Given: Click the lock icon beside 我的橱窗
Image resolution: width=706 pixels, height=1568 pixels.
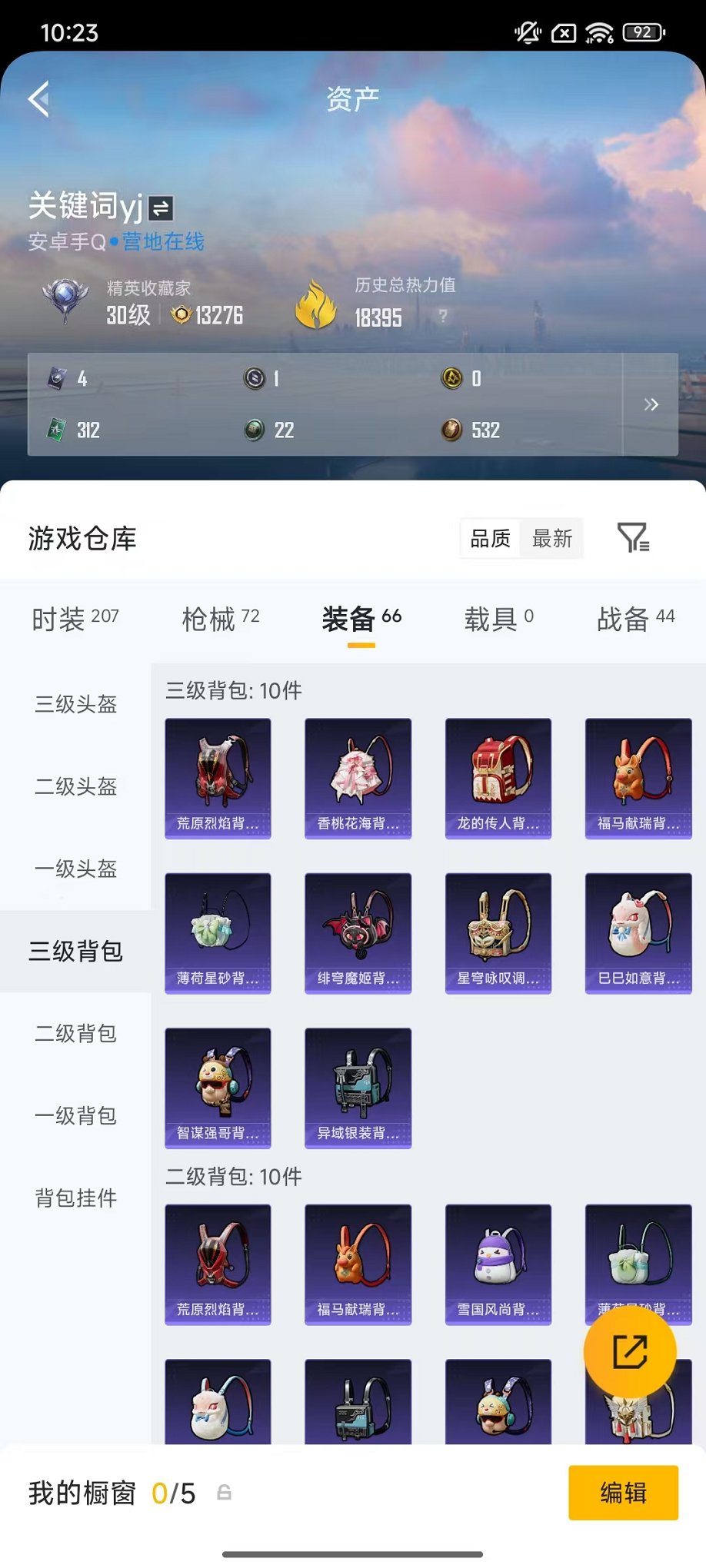Looking at the screenshot, I should pyautogui.click(x=222, y=1492).
